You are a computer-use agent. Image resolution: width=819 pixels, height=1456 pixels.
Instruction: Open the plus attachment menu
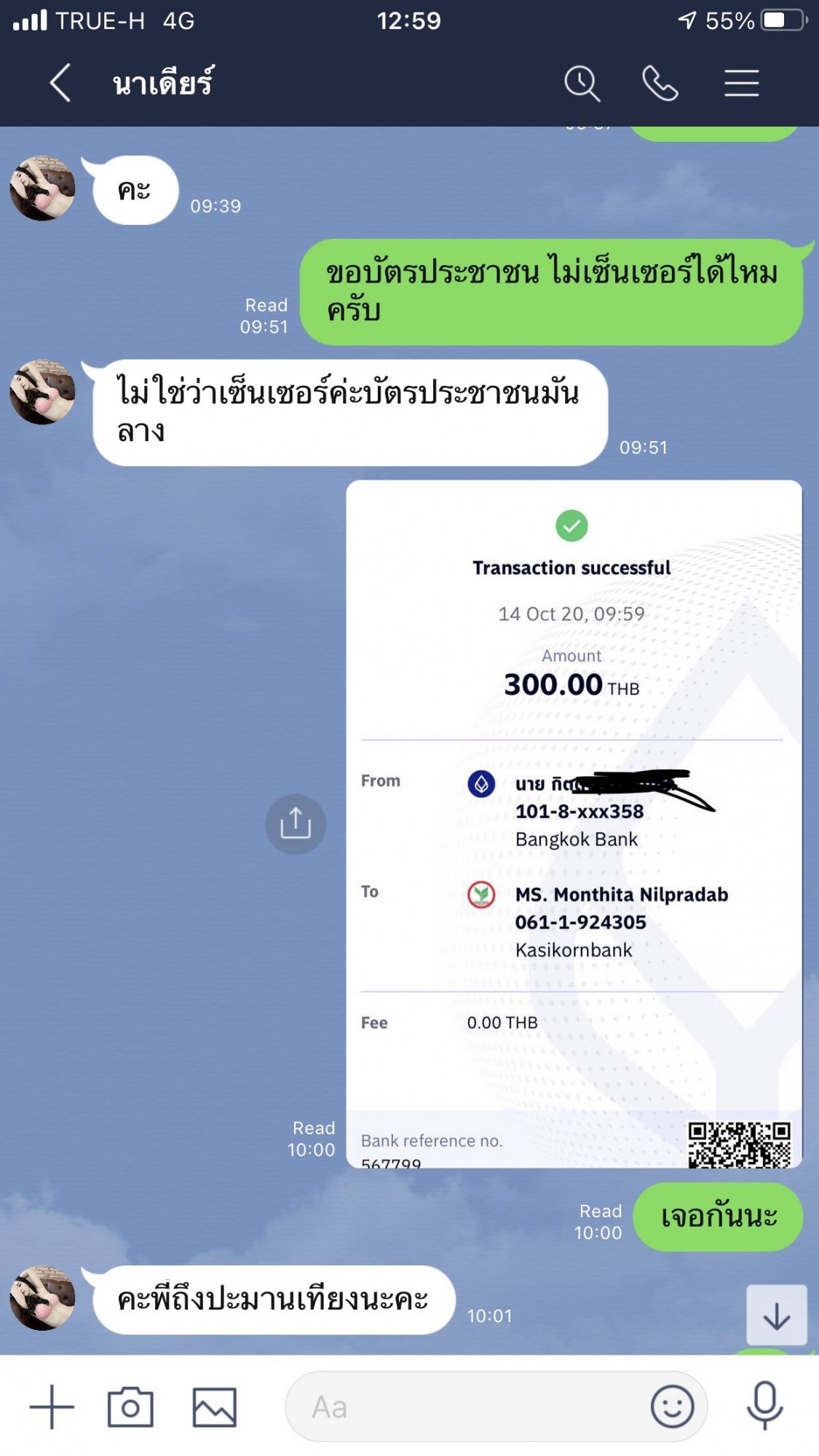[x=52, y=1407]
